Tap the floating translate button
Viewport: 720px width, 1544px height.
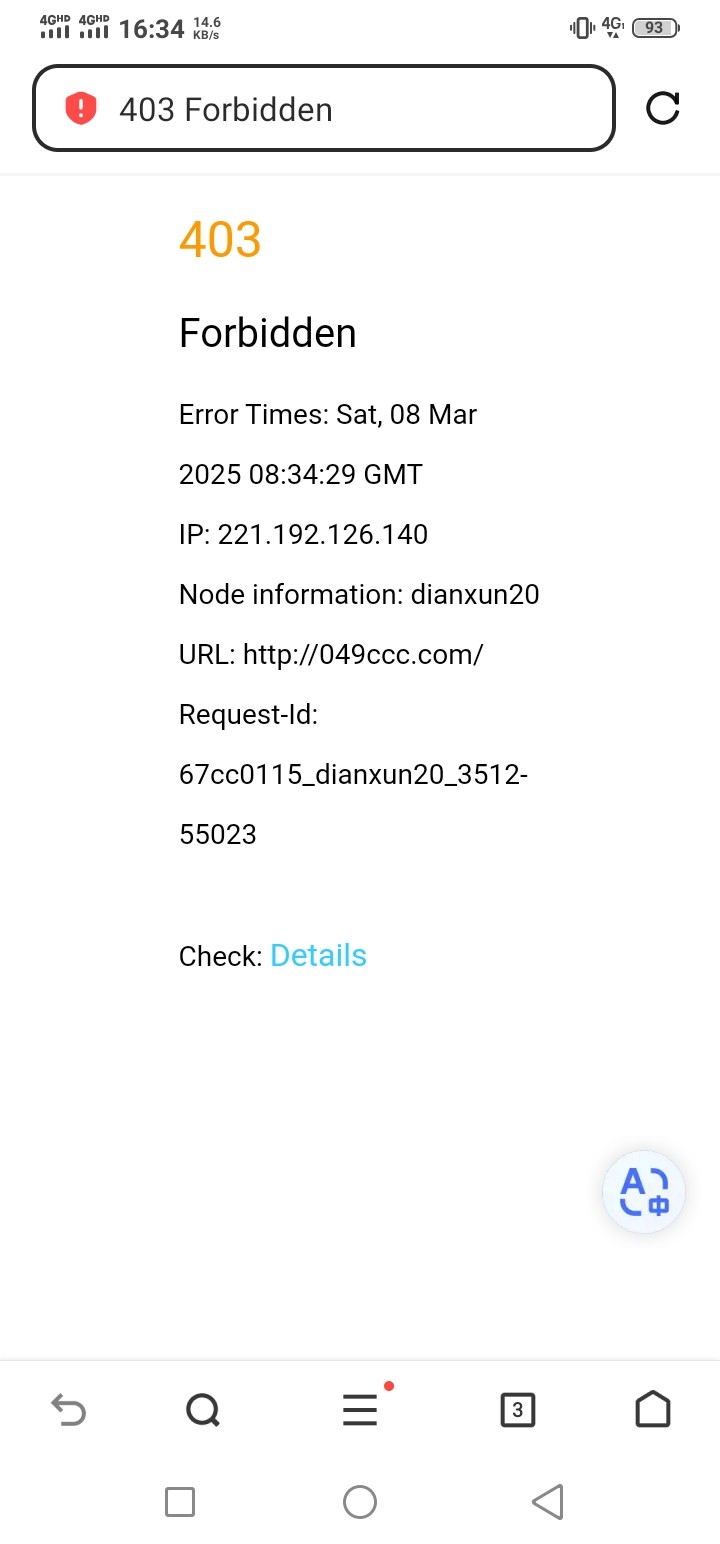click(644, 1192)
